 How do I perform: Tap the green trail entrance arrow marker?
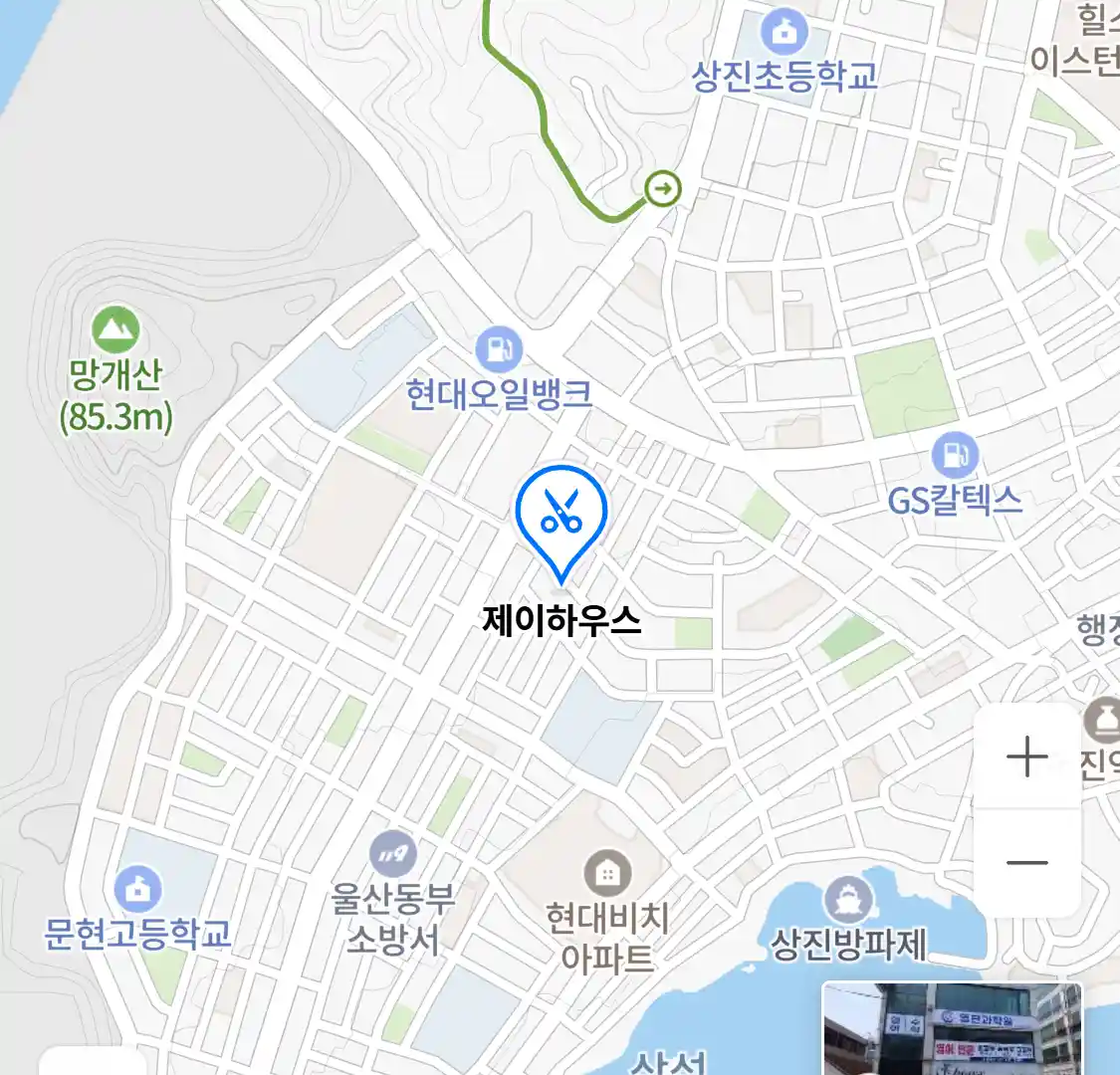[663, 188]
